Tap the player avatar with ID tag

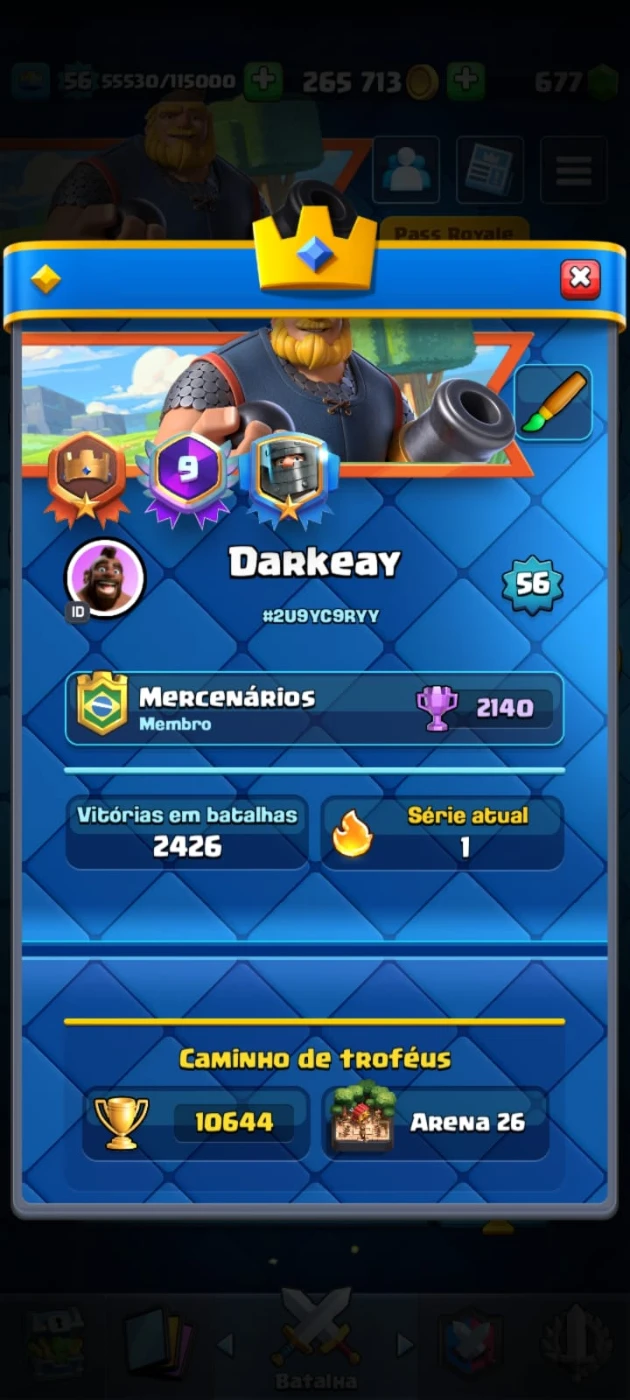[x=104, y=578]
